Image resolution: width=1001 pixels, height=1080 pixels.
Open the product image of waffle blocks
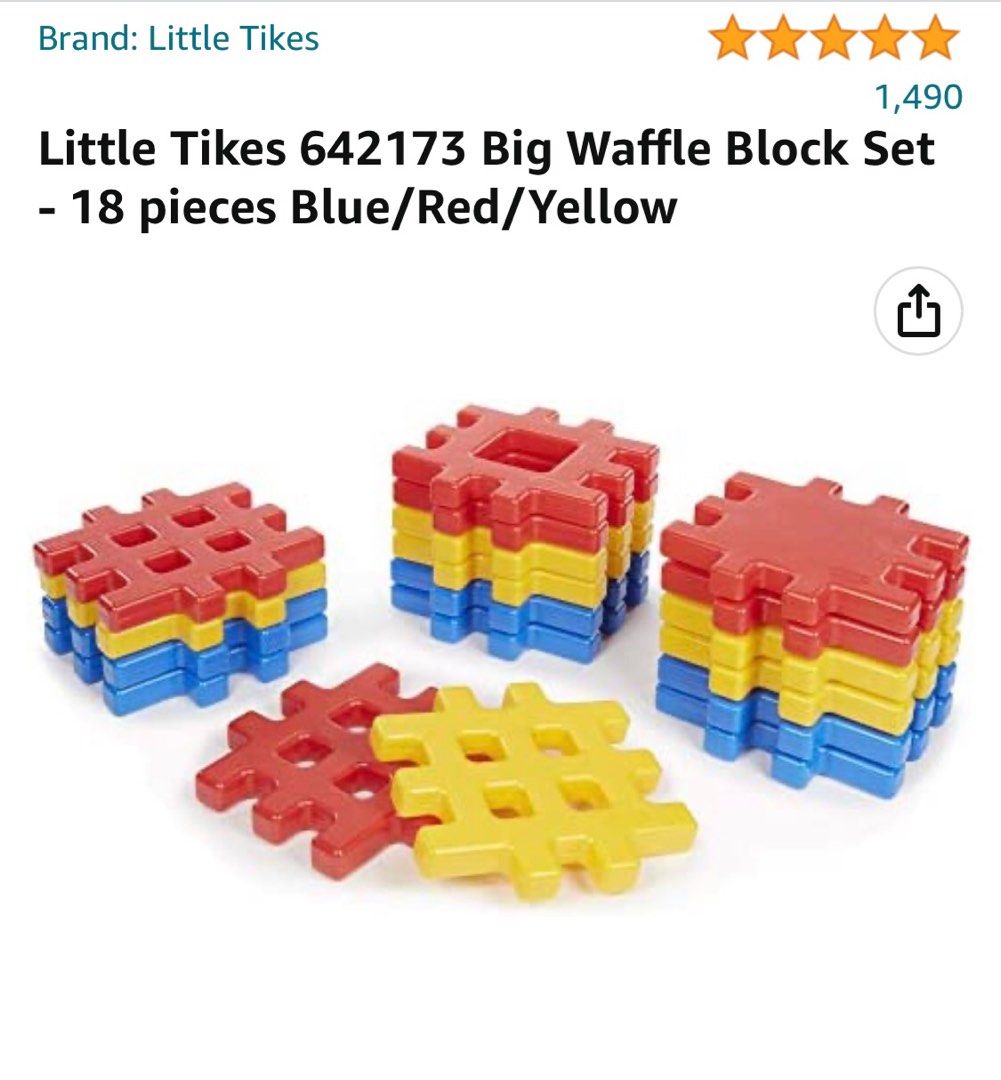coord(500,650)
